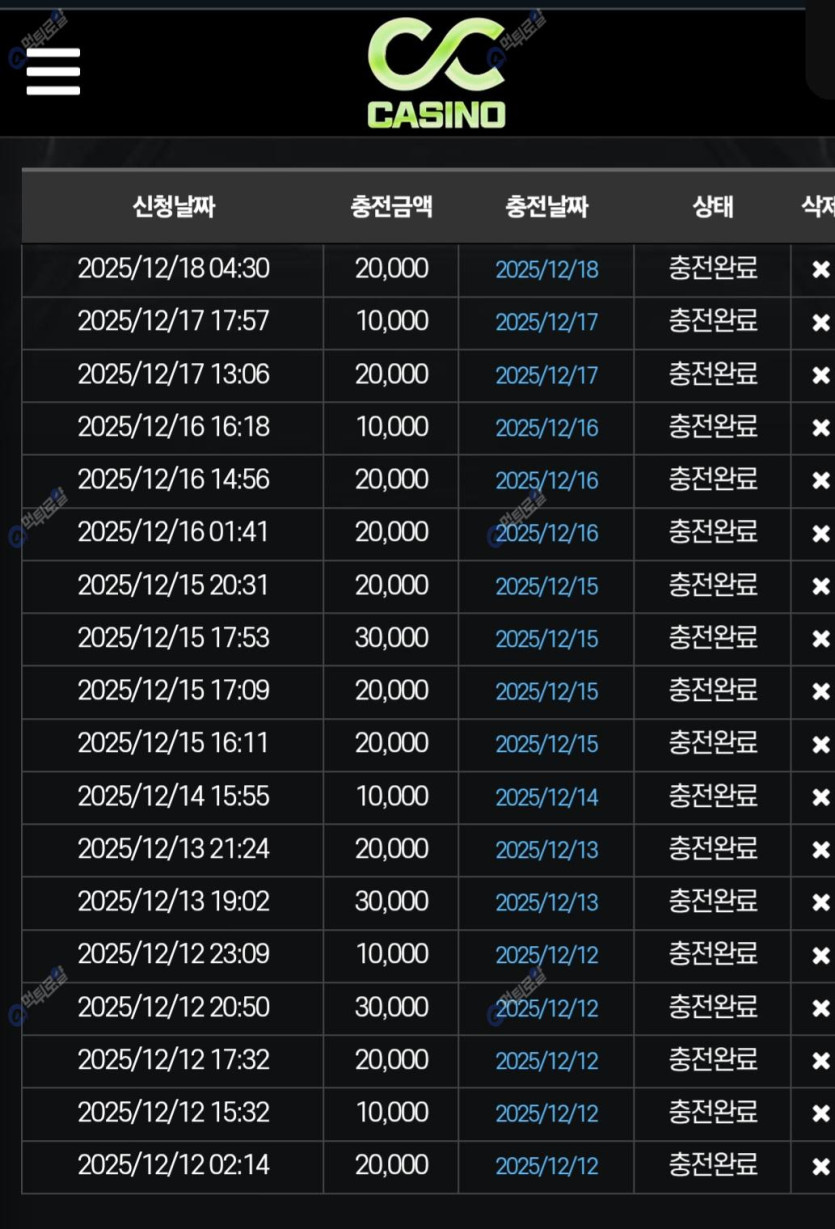Image resolution: width=835 pixels, height=1229 pixels.
Task: Remove the 30,000 charge from 2025/12/15 17:53
Action: (820, 639)
